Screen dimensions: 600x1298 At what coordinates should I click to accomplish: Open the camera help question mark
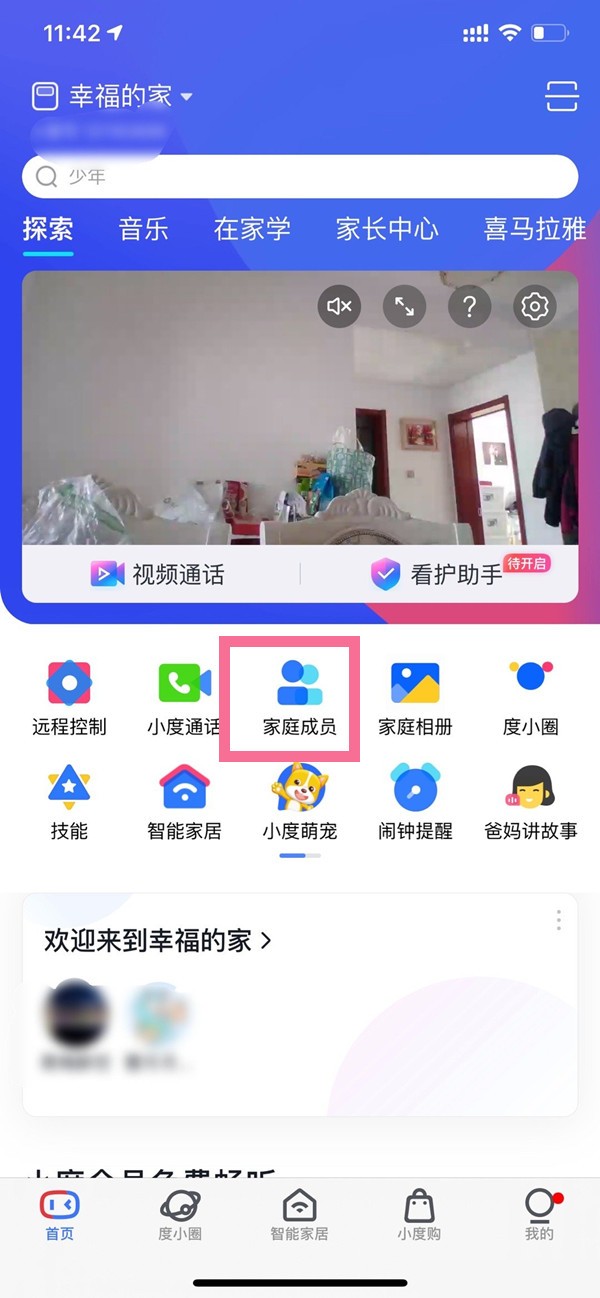click(470, 306)
